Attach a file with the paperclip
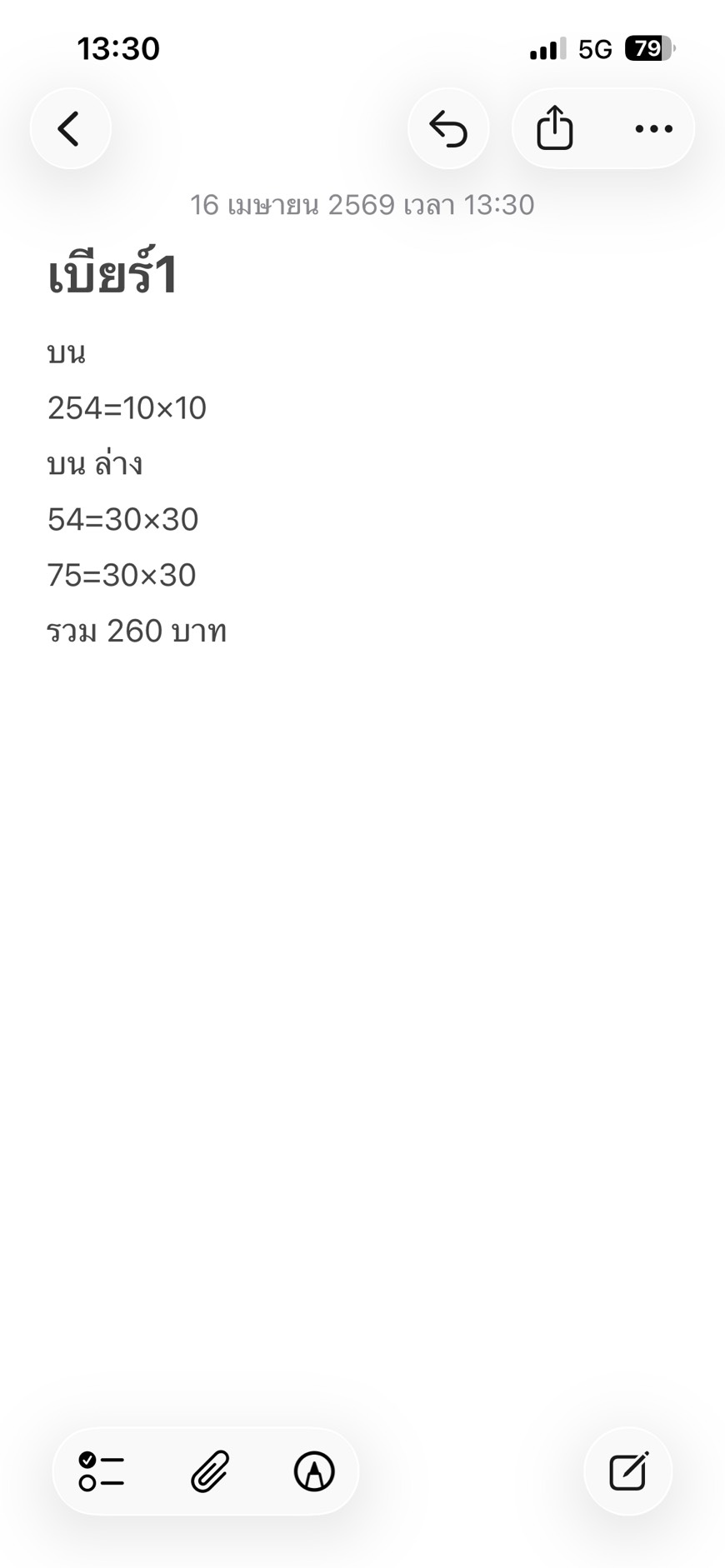Screen dimensions: 725x1568 [210, 1471]
